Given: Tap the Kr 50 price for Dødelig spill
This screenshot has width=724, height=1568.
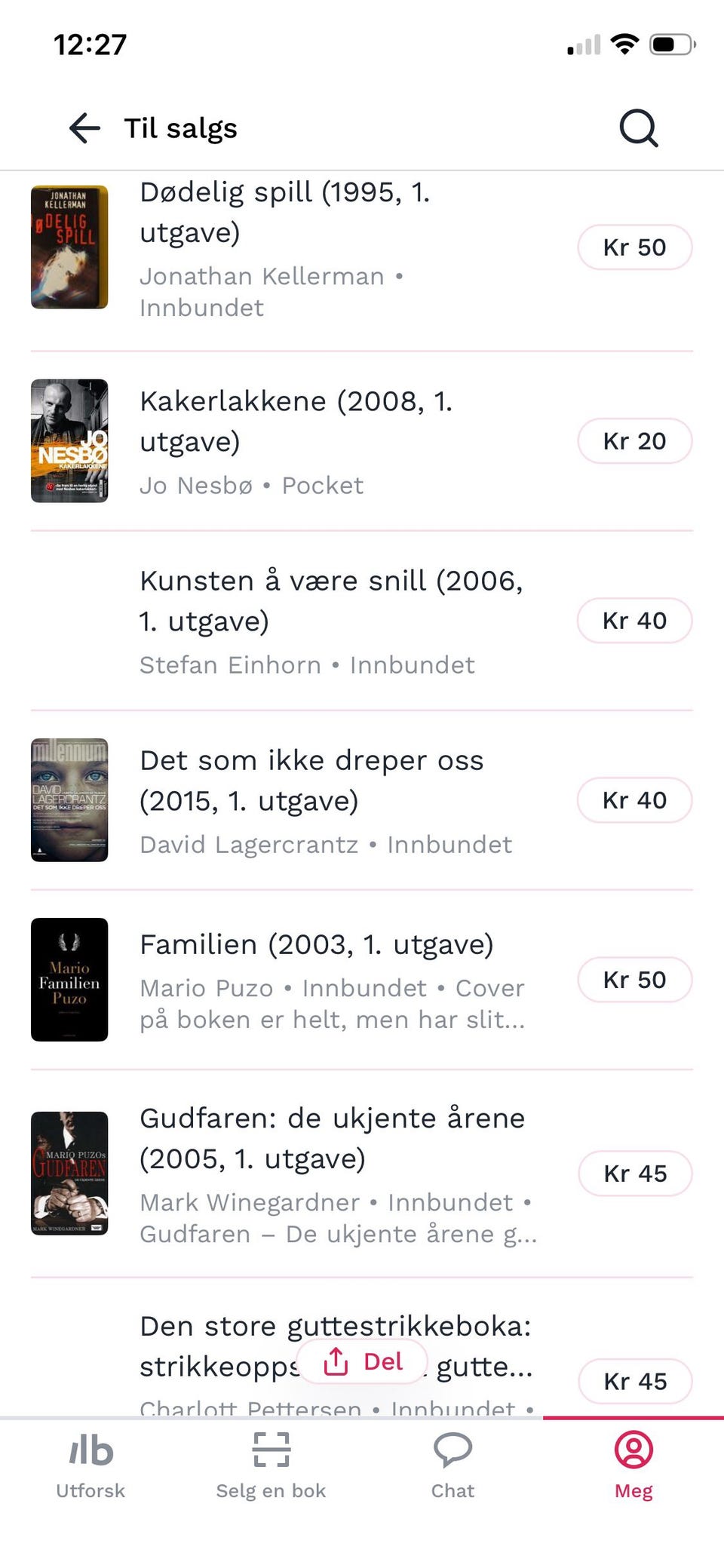Looking at the screenshot, I should (634, 247).
